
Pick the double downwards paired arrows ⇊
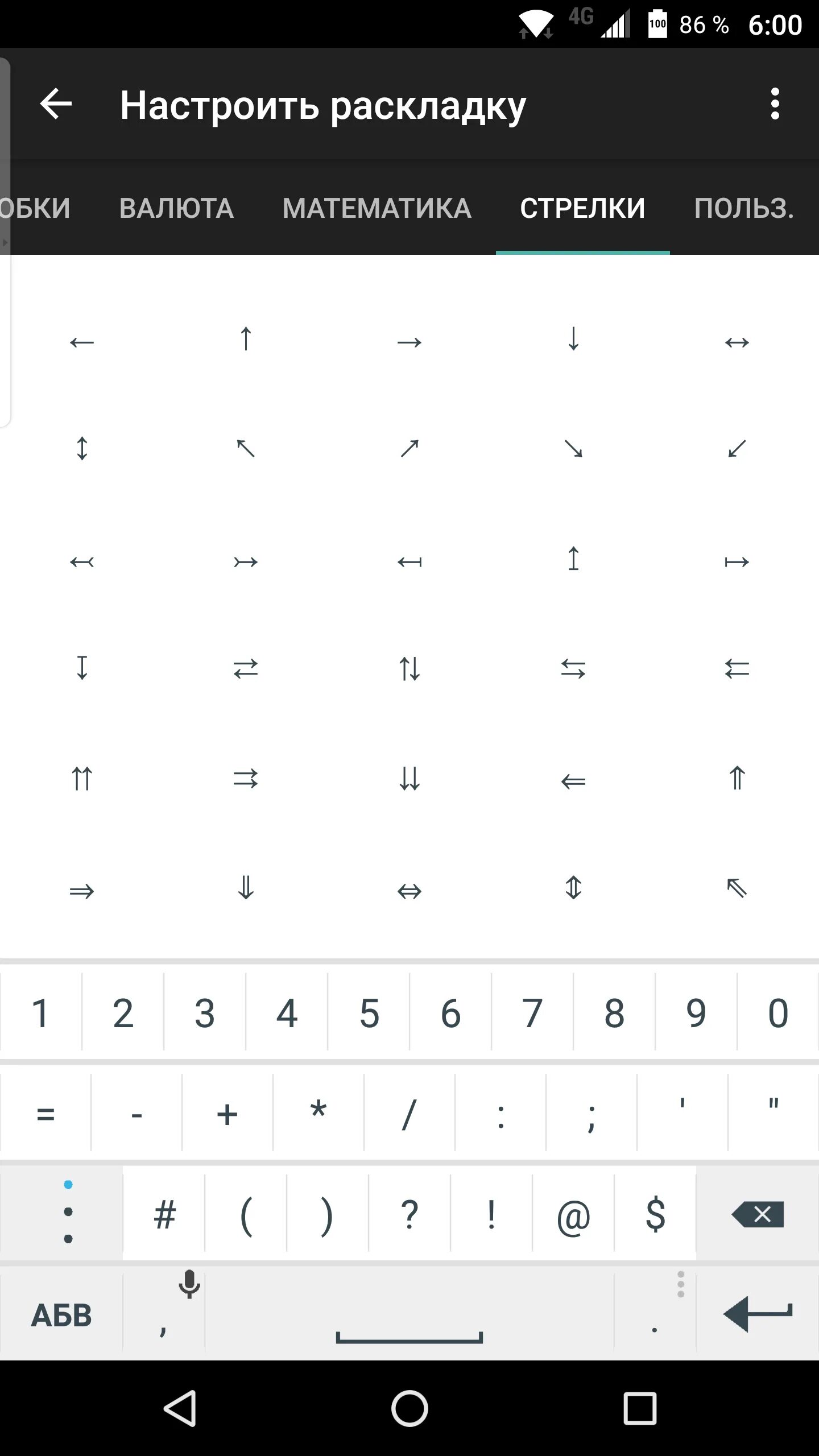tap(409, 779)
